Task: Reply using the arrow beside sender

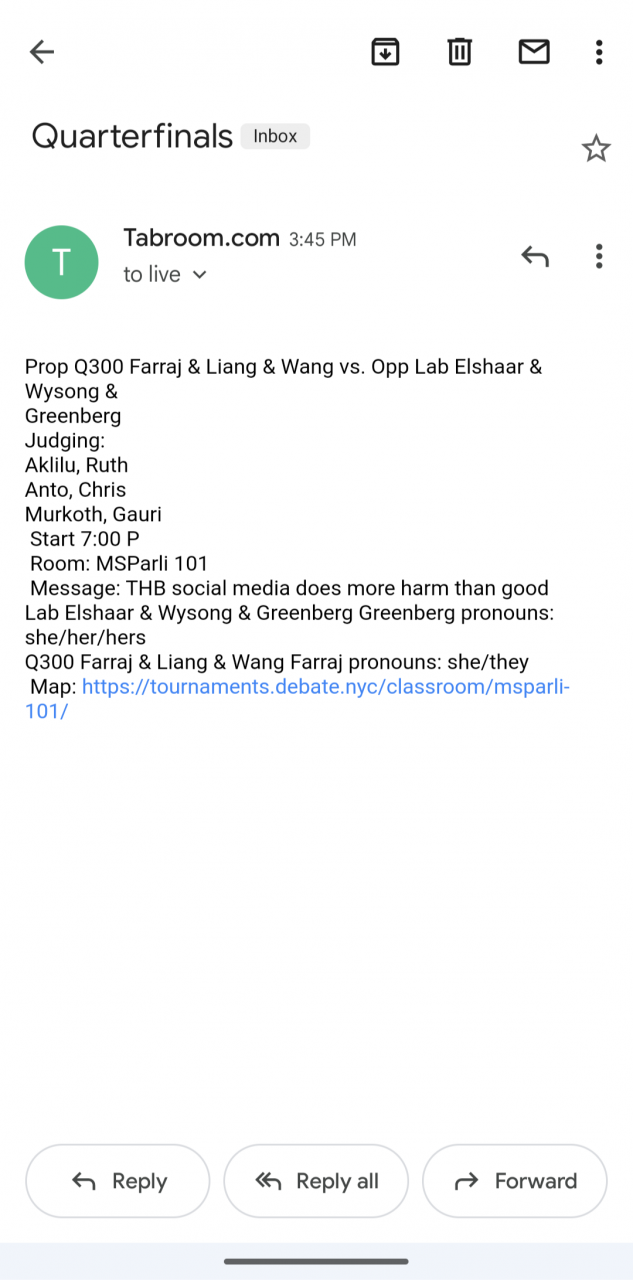Action: [x=535, y=256]
